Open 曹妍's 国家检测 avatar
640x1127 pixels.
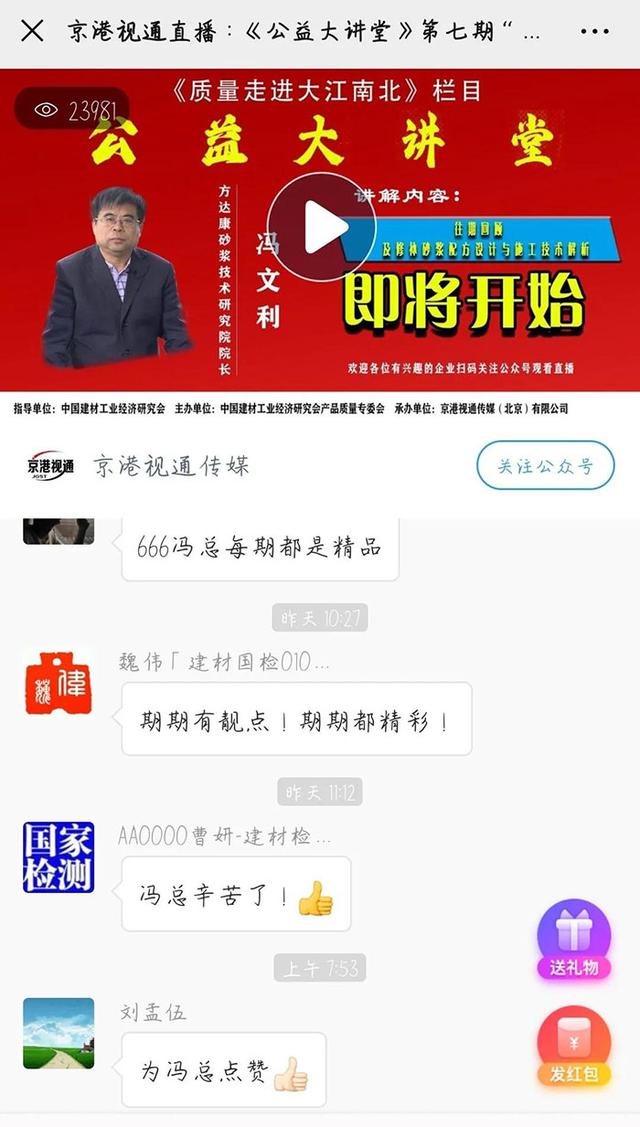58,857
